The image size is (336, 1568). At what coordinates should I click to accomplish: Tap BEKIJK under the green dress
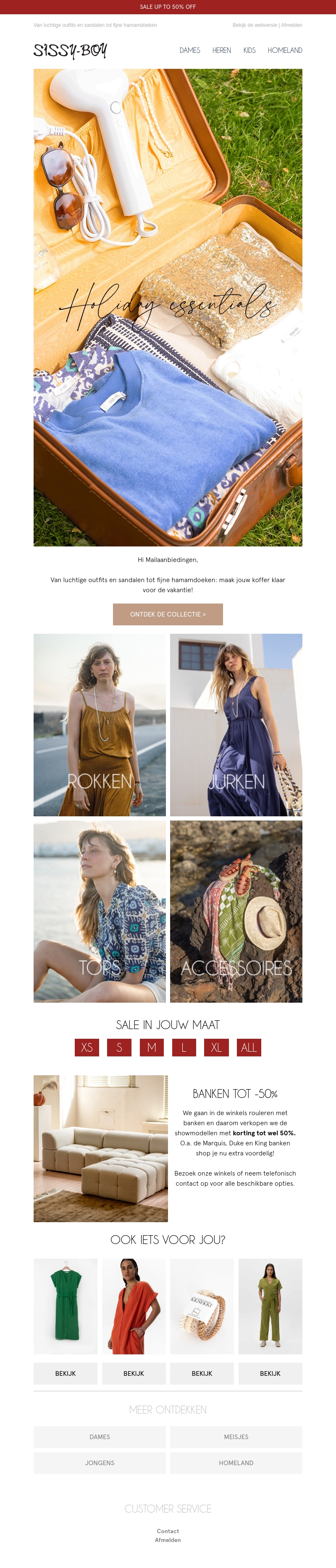tap(65, 1373)
